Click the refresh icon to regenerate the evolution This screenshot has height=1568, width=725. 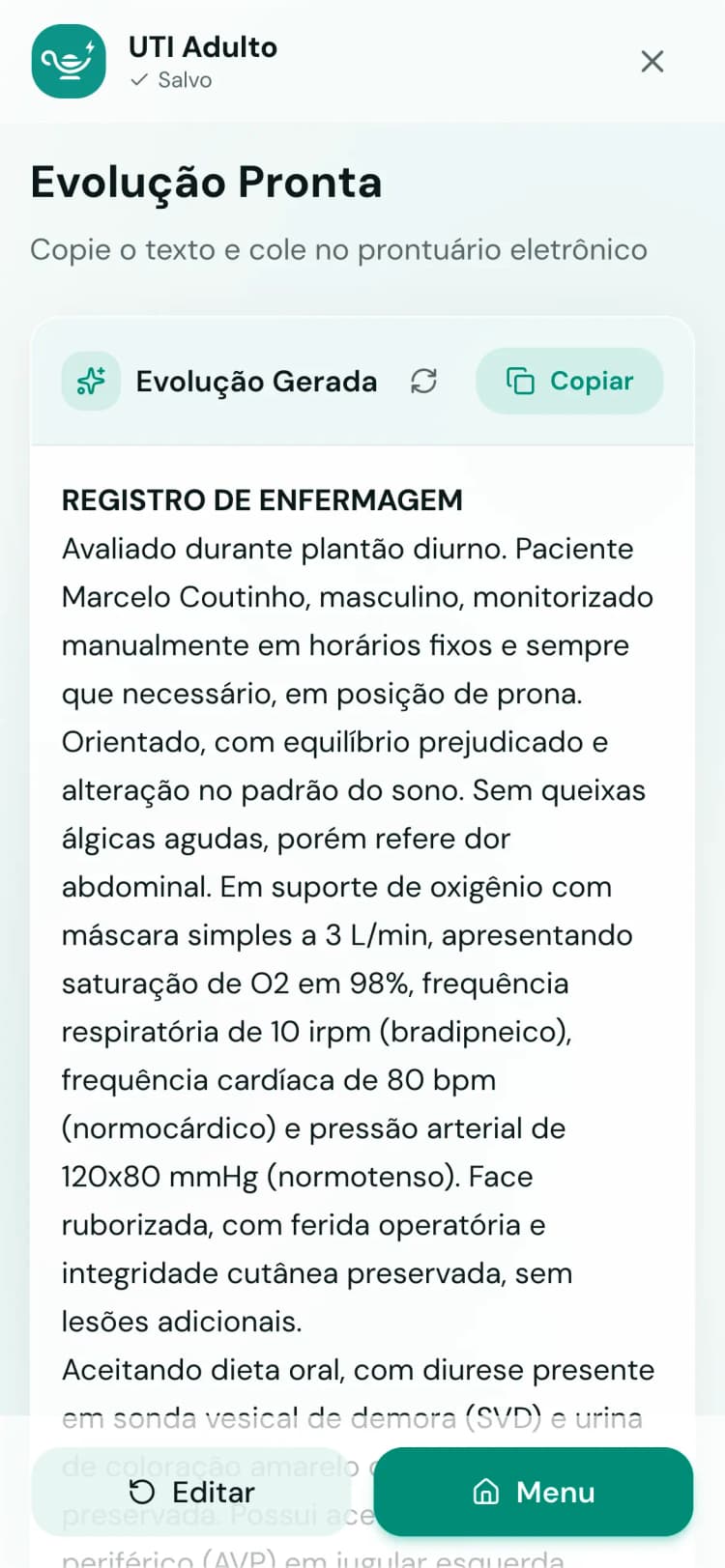point(423,381)
